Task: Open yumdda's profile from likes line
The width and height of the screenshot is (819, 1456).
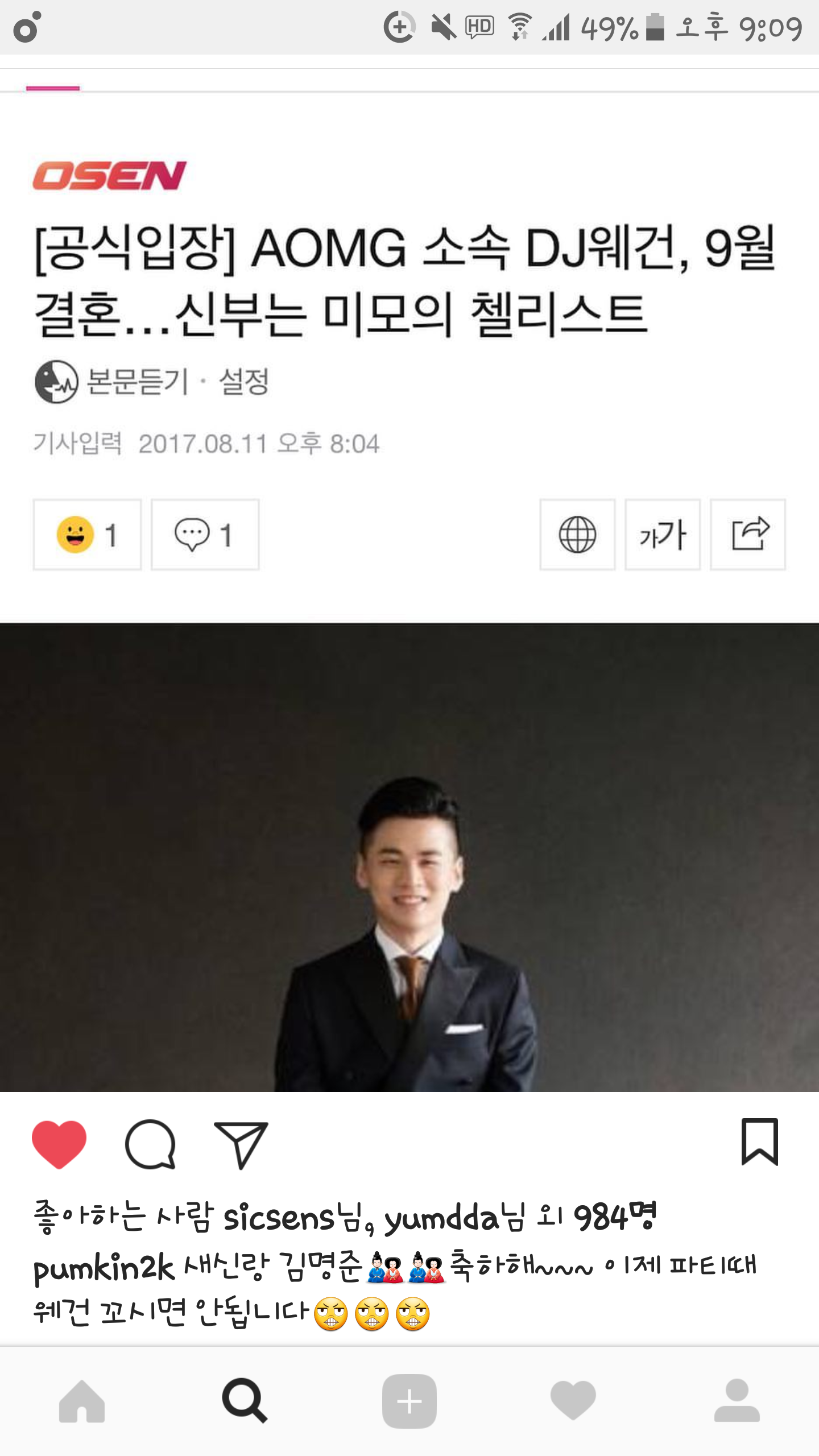Action: coord(441,1218)
